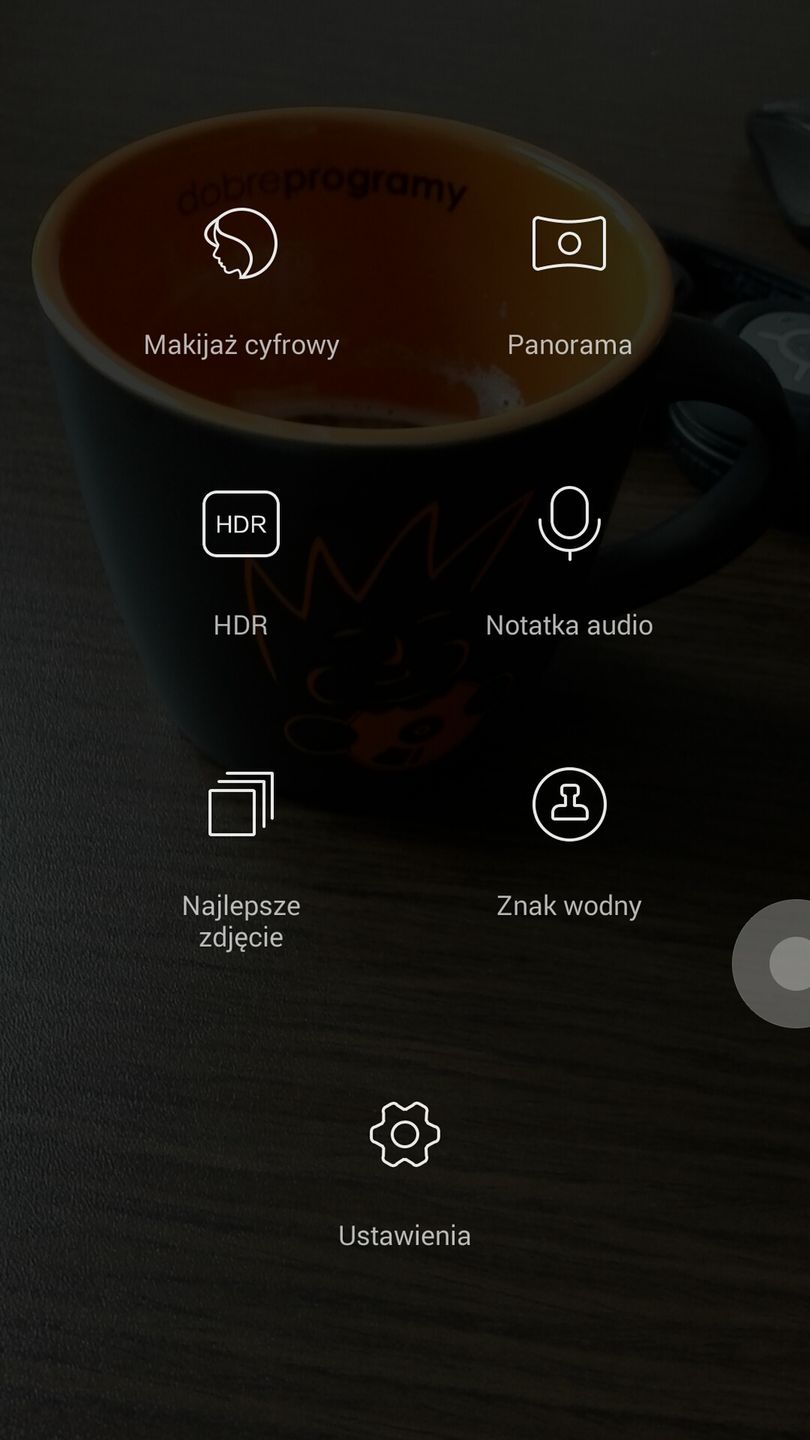Toggle HDR shooting mode on
Image resolution: width=810 pixels, height=1440 pixels.
pyautogui.click(x=240, y=524)
